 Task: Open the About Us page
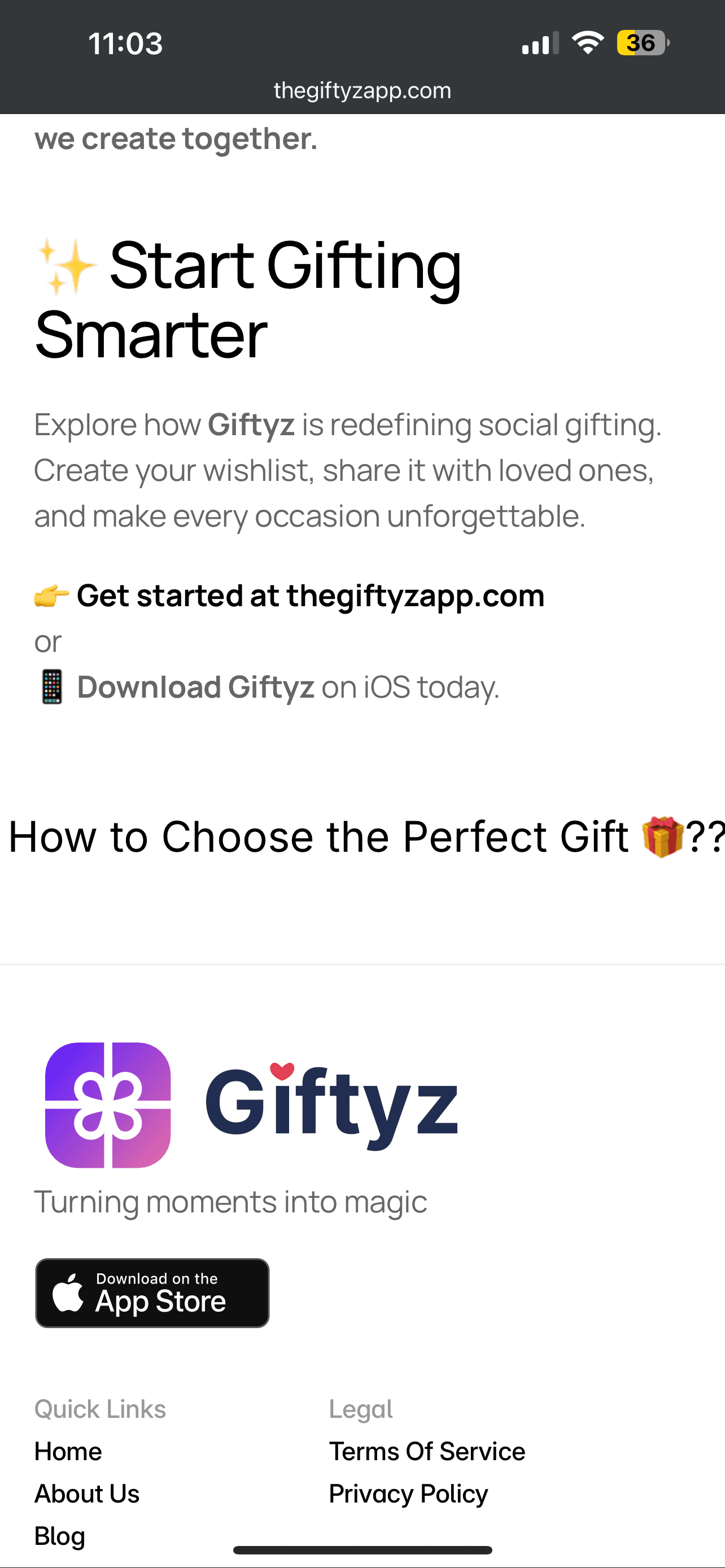tap(87, 1493)
